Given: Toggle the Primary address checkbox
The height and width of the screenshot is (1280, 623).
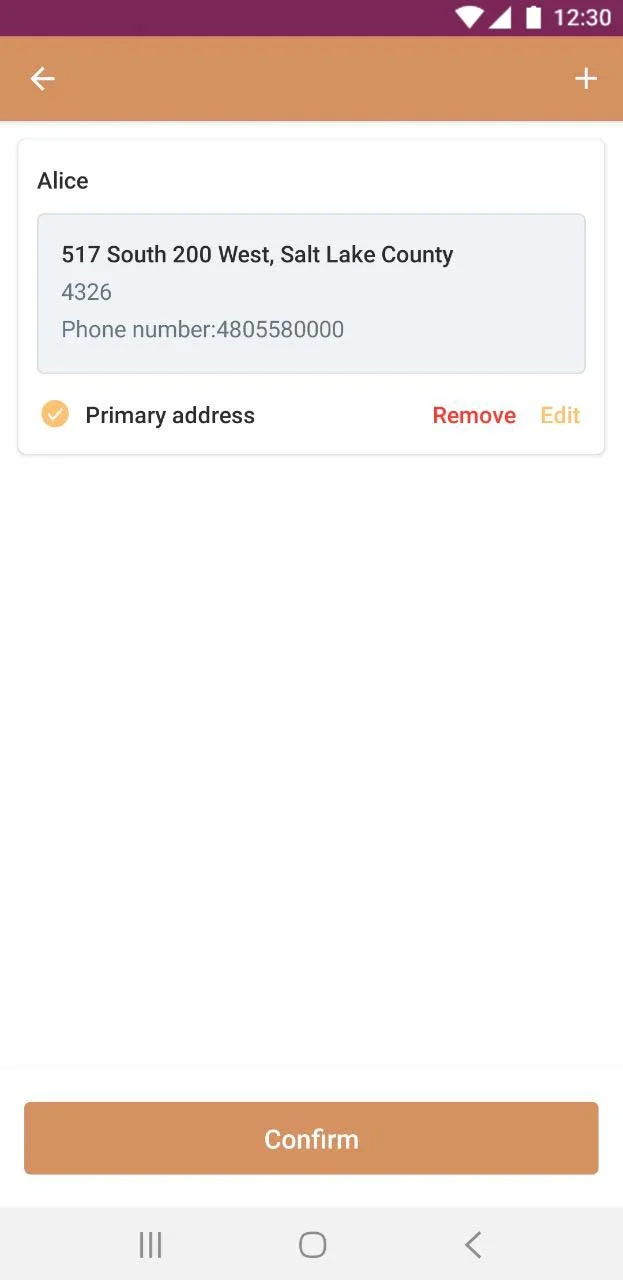Looking at the screenshot, I should (55, 414).
